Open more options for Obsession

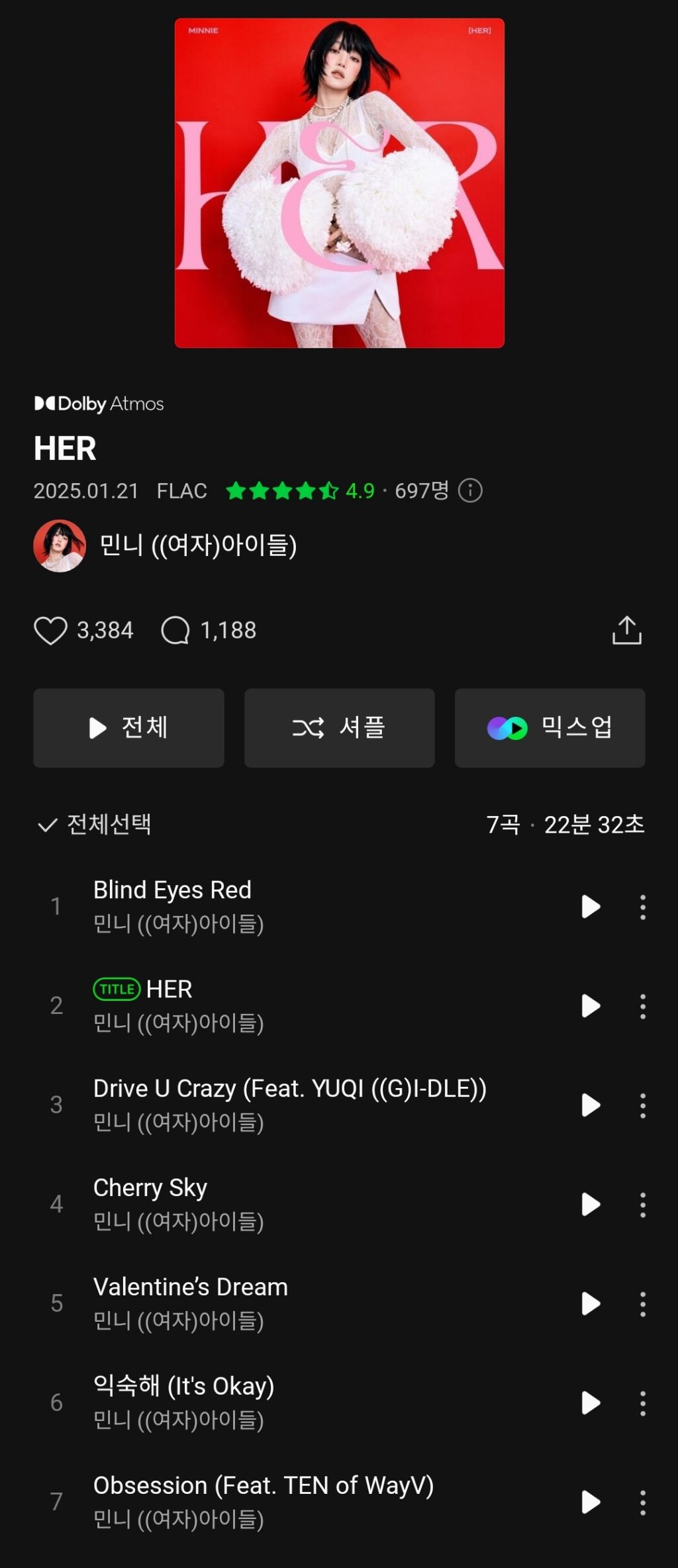pos(642,1502)
